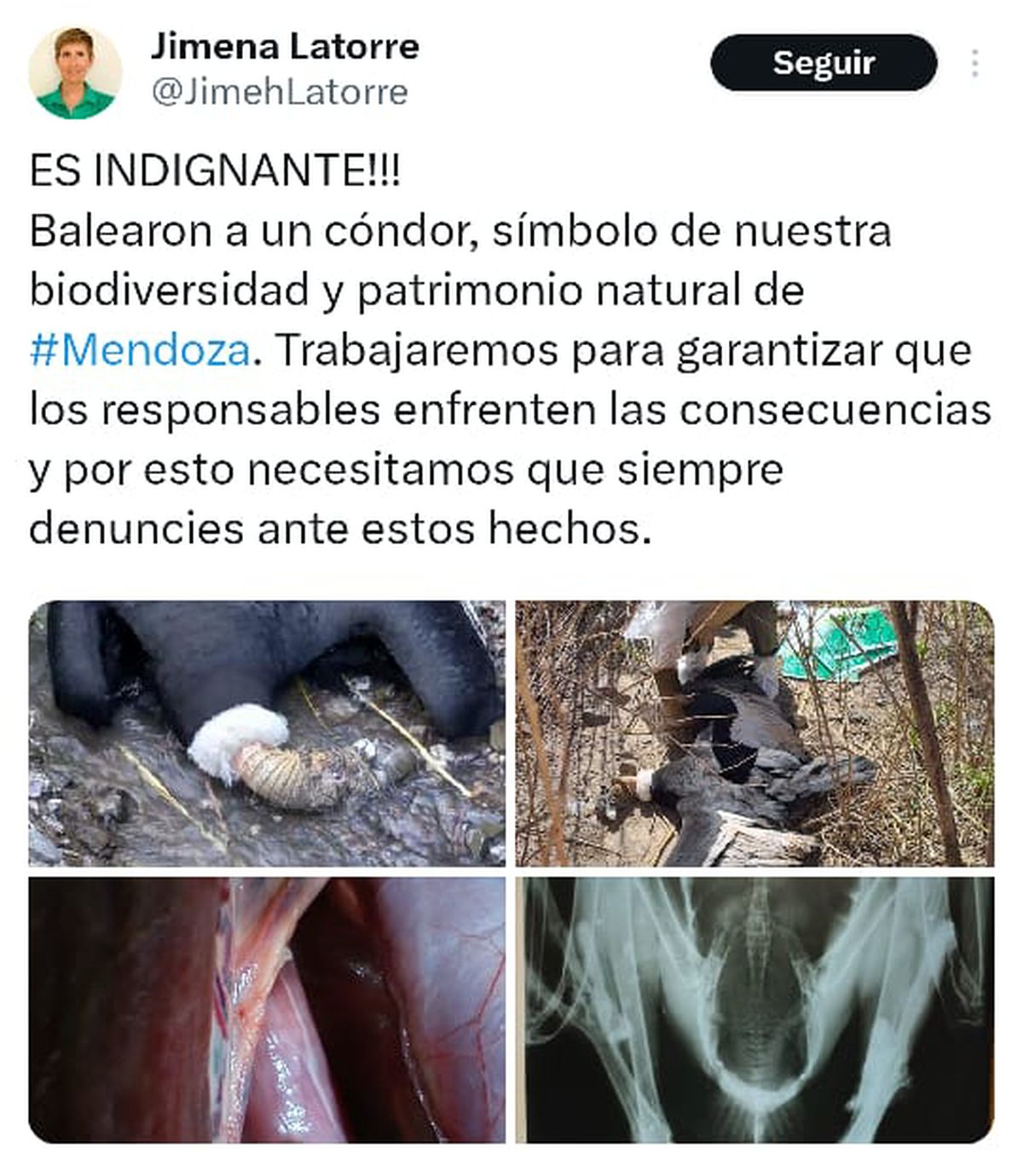Follow Jimena Latorre with the Seguir button
Image resolution: width=1023 pixels, height=1176 pixels.
(x=823, y=63)
